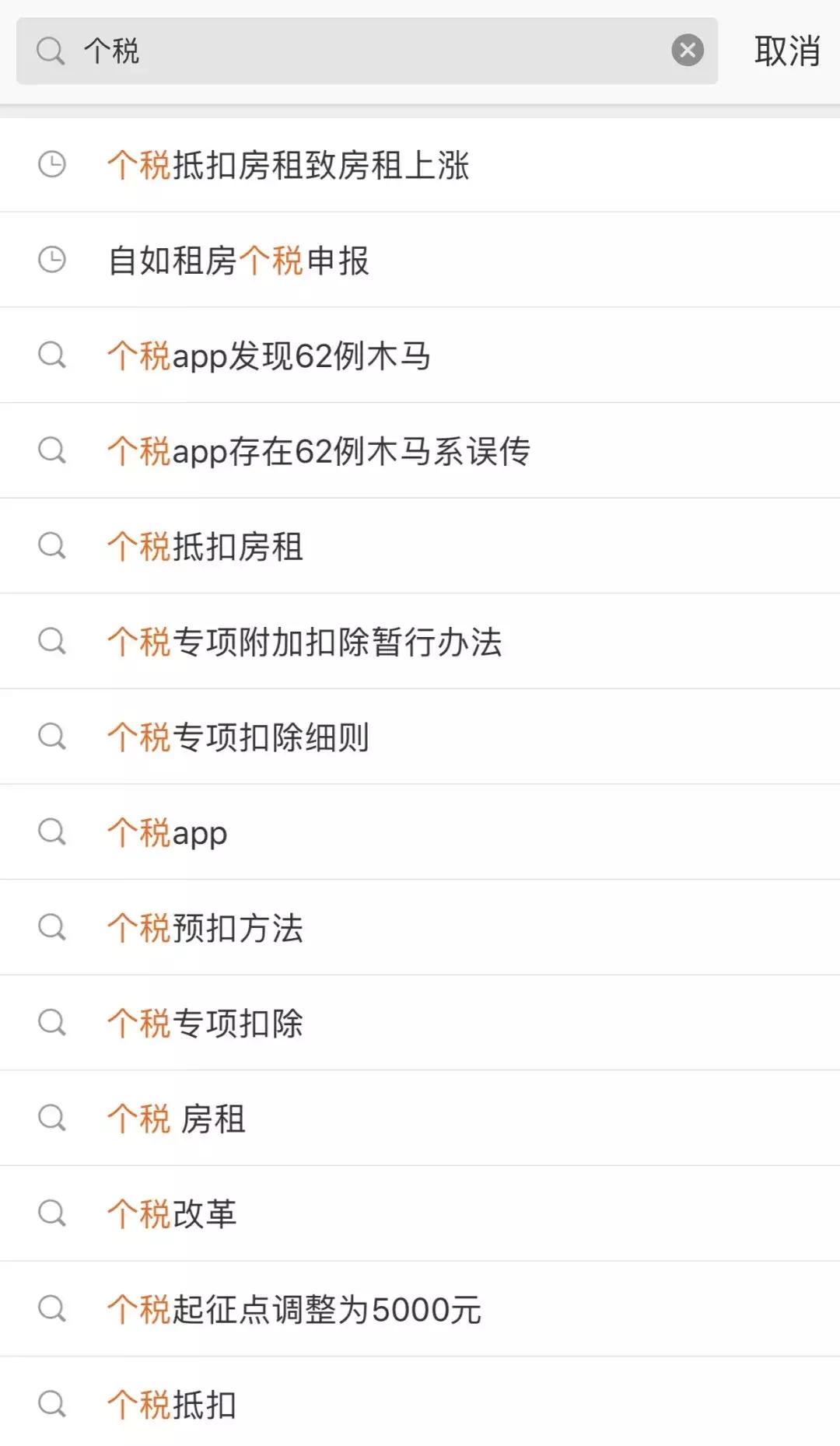This screenshot has width=840, height=1446.
Task: Click the search icon beside 个税预扣方法
Action: click(x=52, y=927)
